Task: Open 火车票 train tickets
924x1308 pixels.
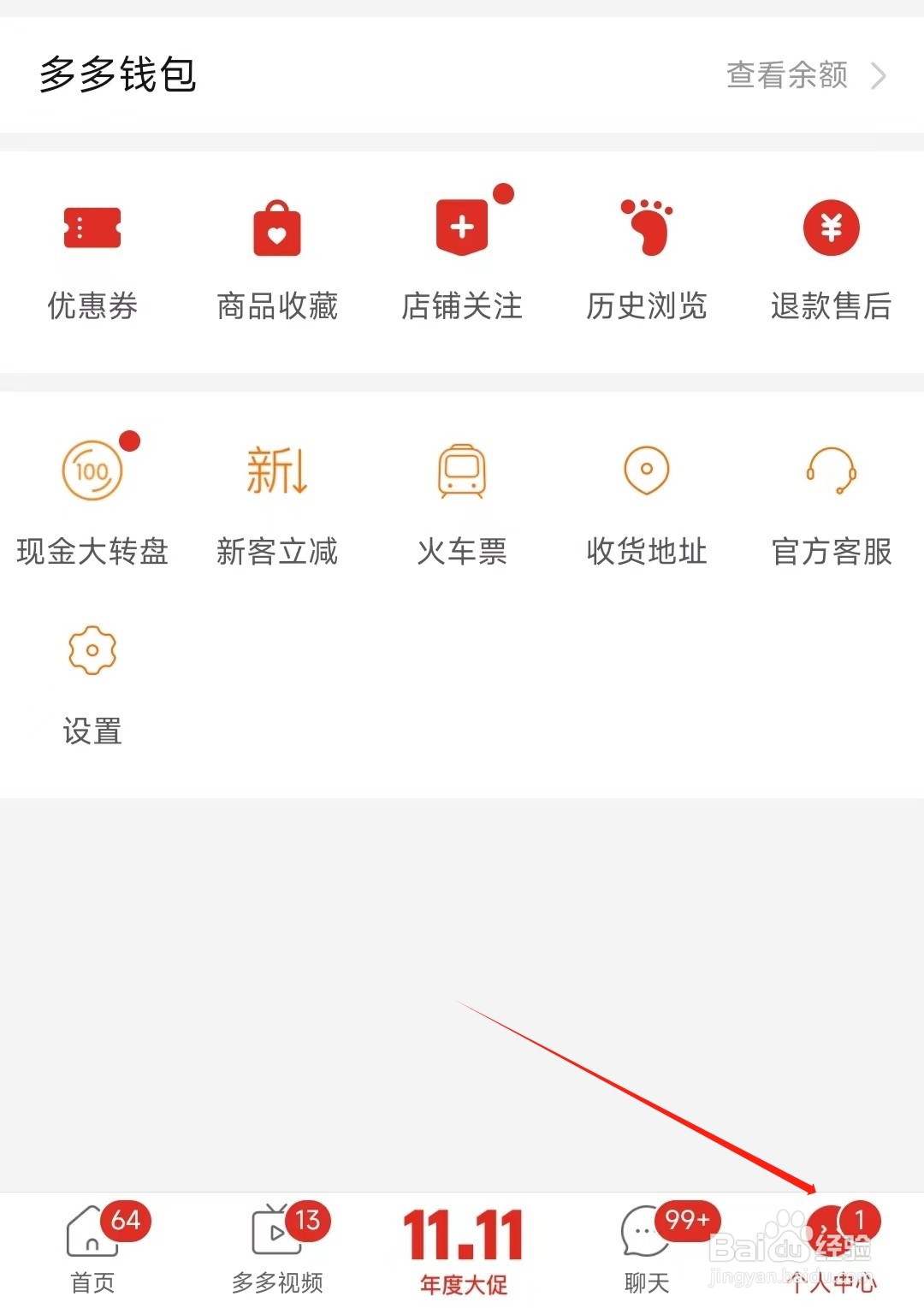Action: pyautogui.click(x=462, y=506)
